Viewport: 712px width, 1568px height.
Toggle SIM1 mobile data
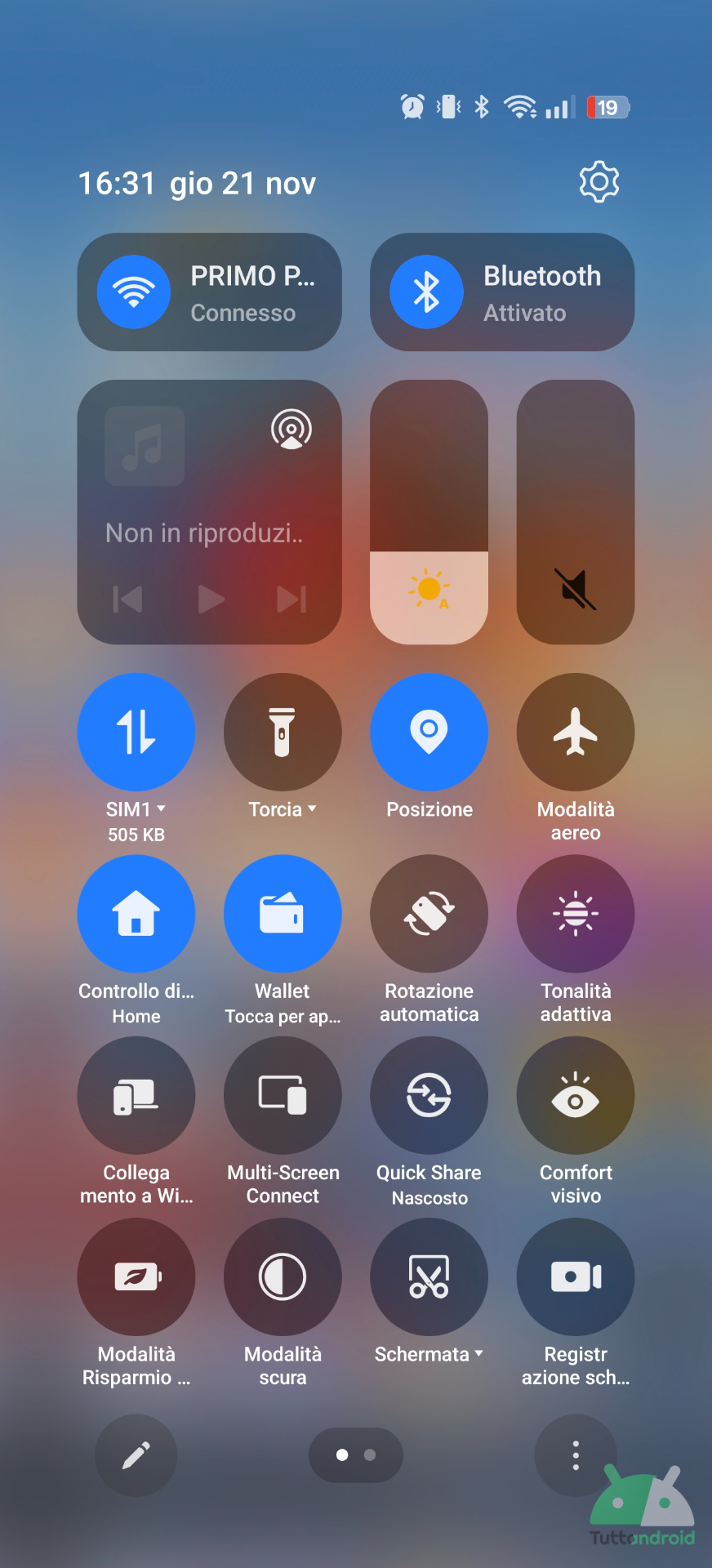136,732
